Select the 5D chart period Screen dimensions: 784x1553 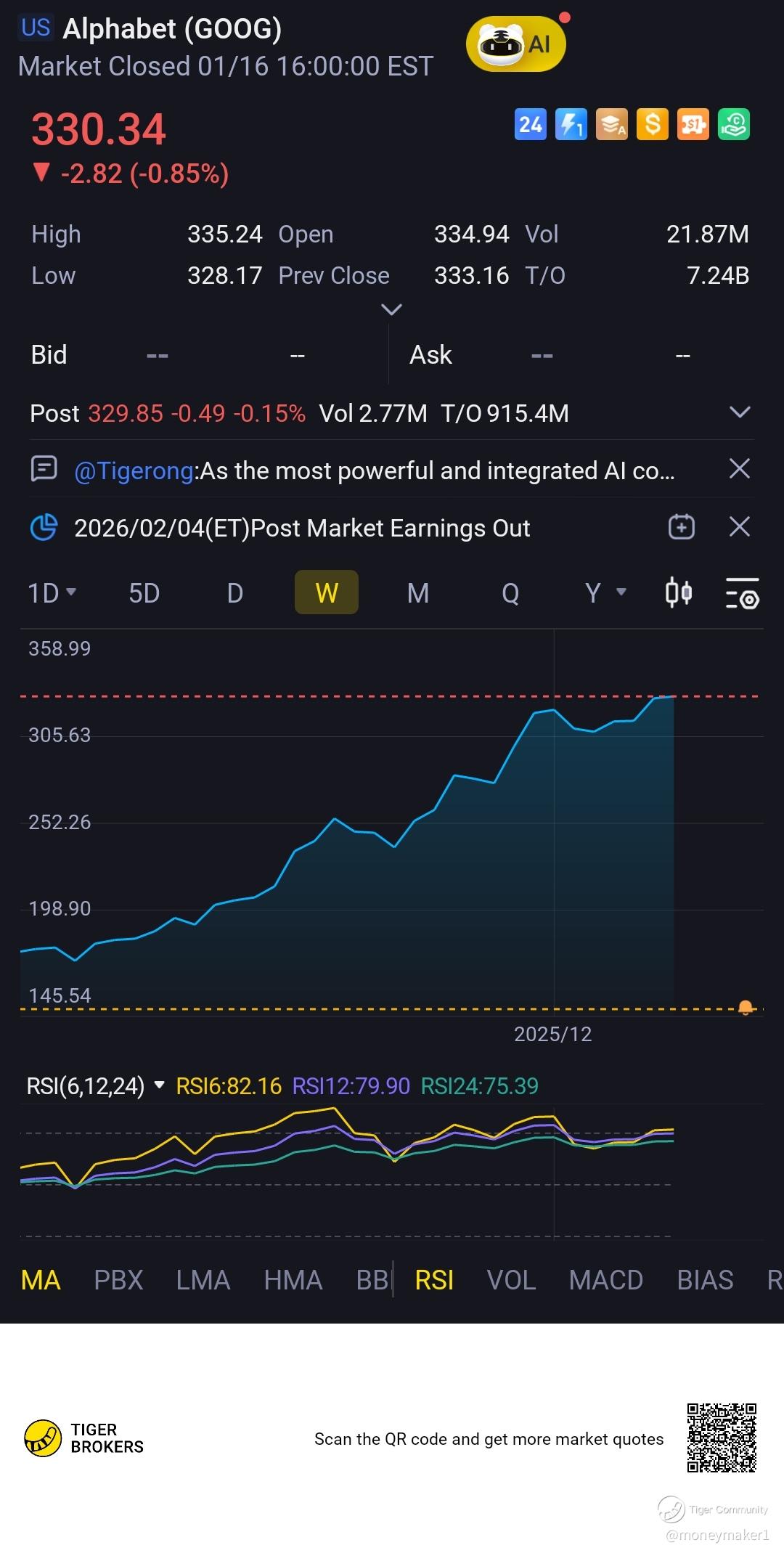[144, 593]
